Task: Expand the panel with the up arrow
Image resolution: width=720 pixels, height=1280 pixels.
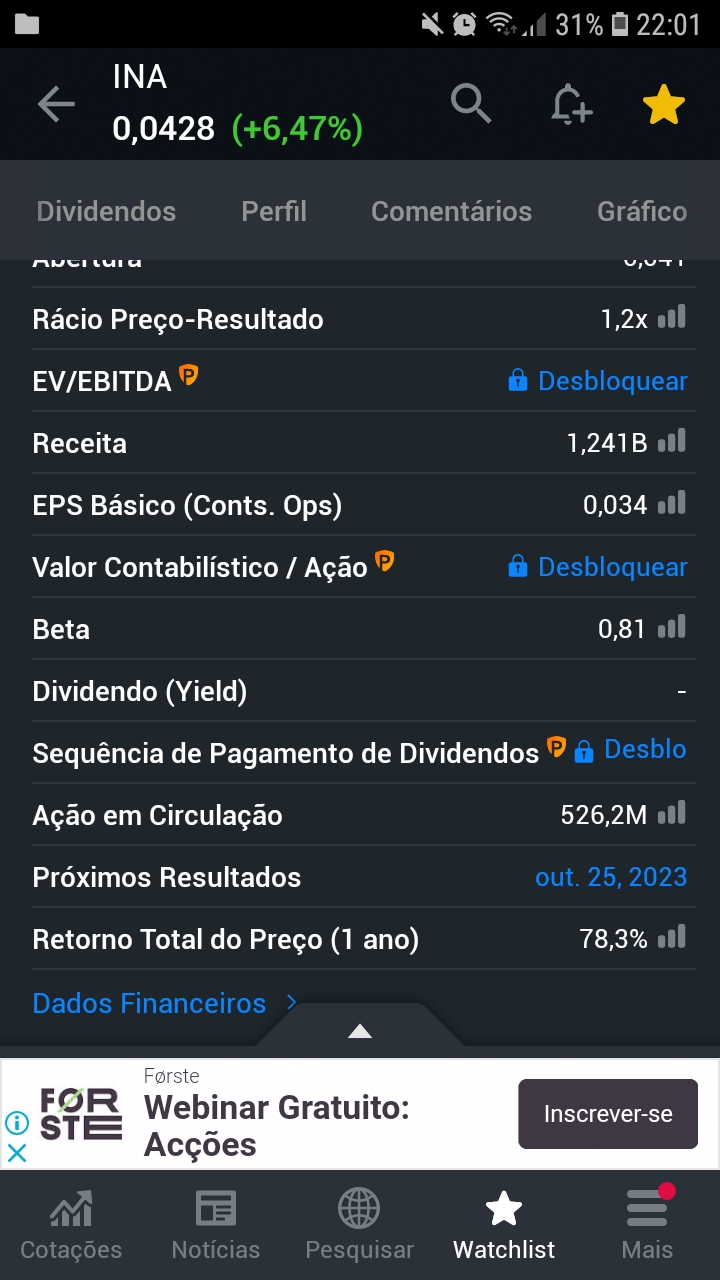Action: coord(359,1031)
